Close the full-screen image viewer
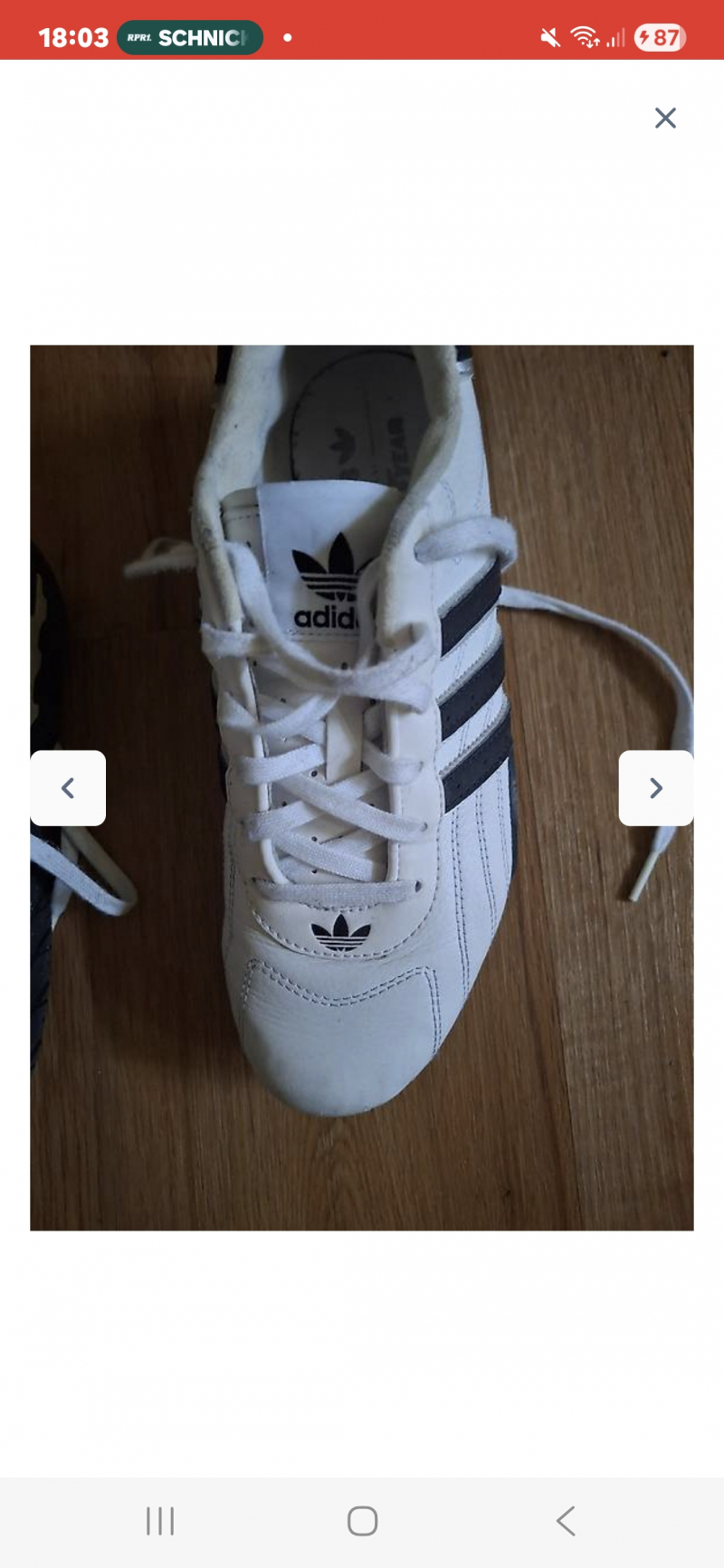This screenshot has width=724, height=1568. [665, 118]
